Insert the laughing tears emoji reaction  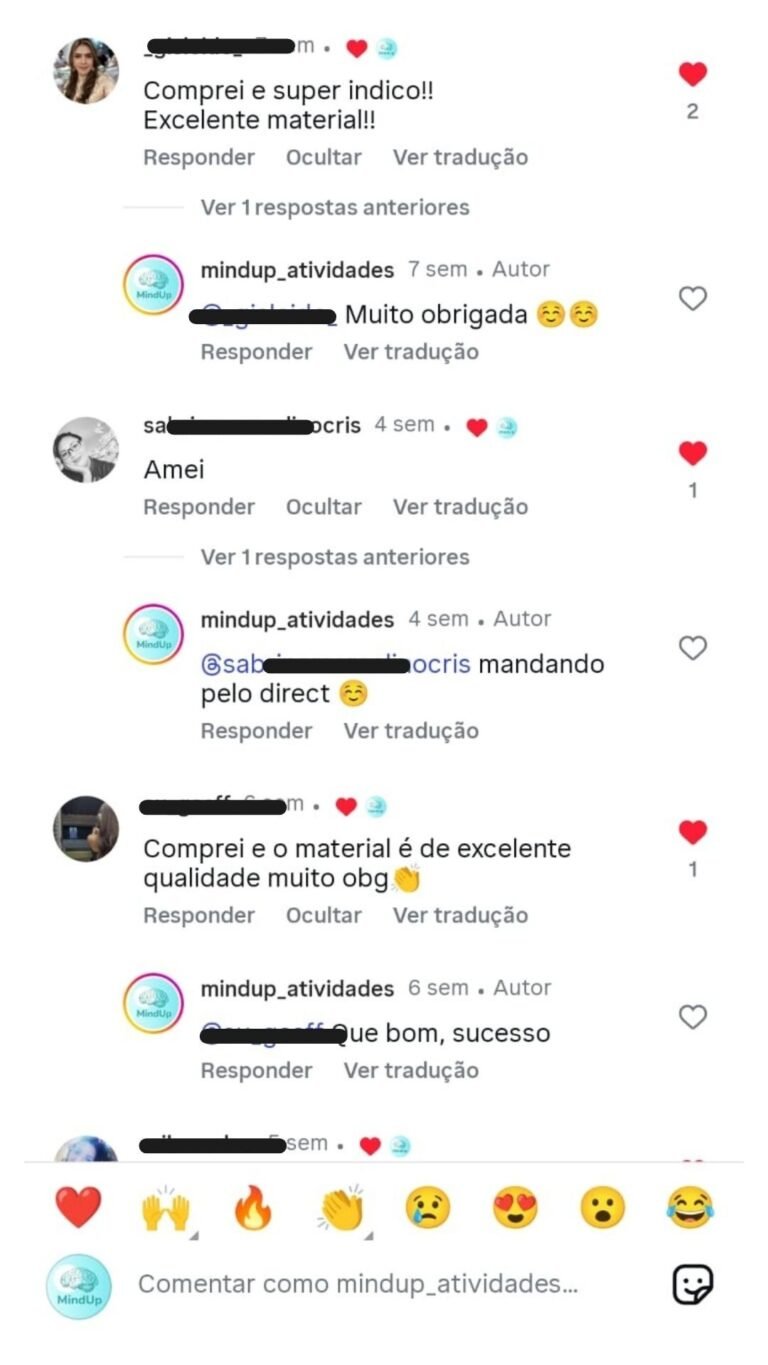[690, 1208]
